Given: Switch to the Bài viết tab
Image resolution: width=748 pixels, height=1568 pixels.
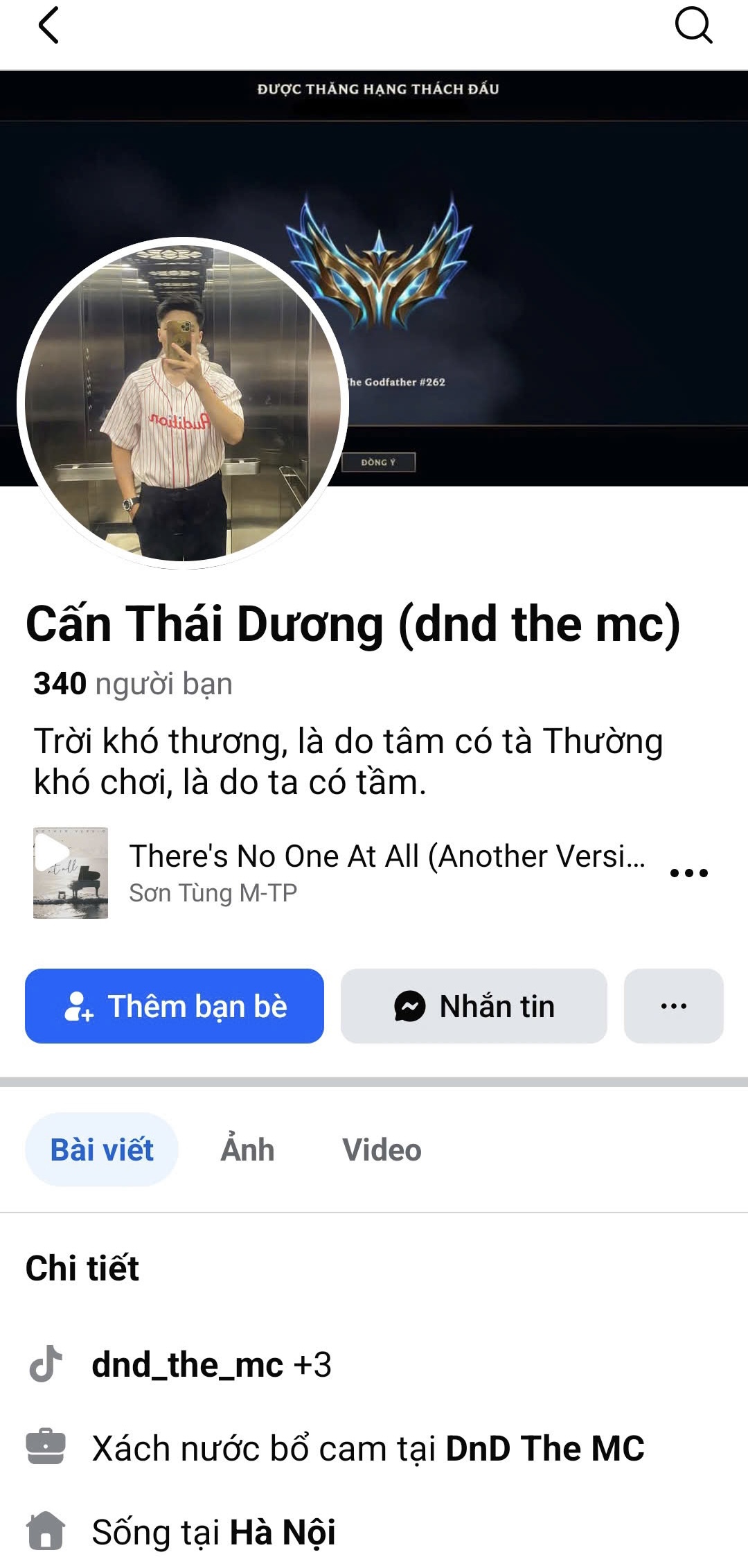Looking at the screenshot, I should (102, 1150).
